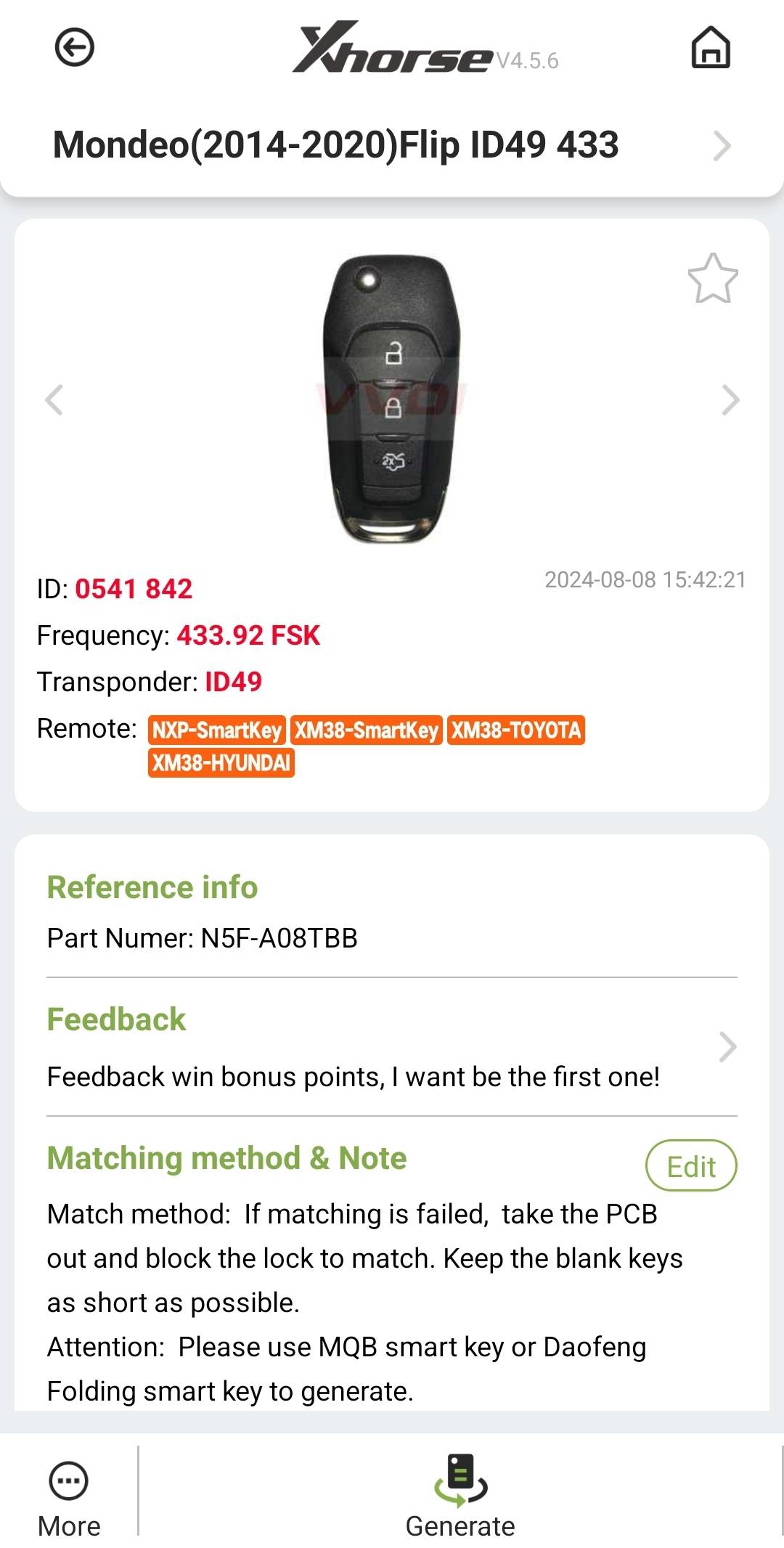Edit the matching method note
Viewport: 784px width, 1548px height.
[691, 1166]
